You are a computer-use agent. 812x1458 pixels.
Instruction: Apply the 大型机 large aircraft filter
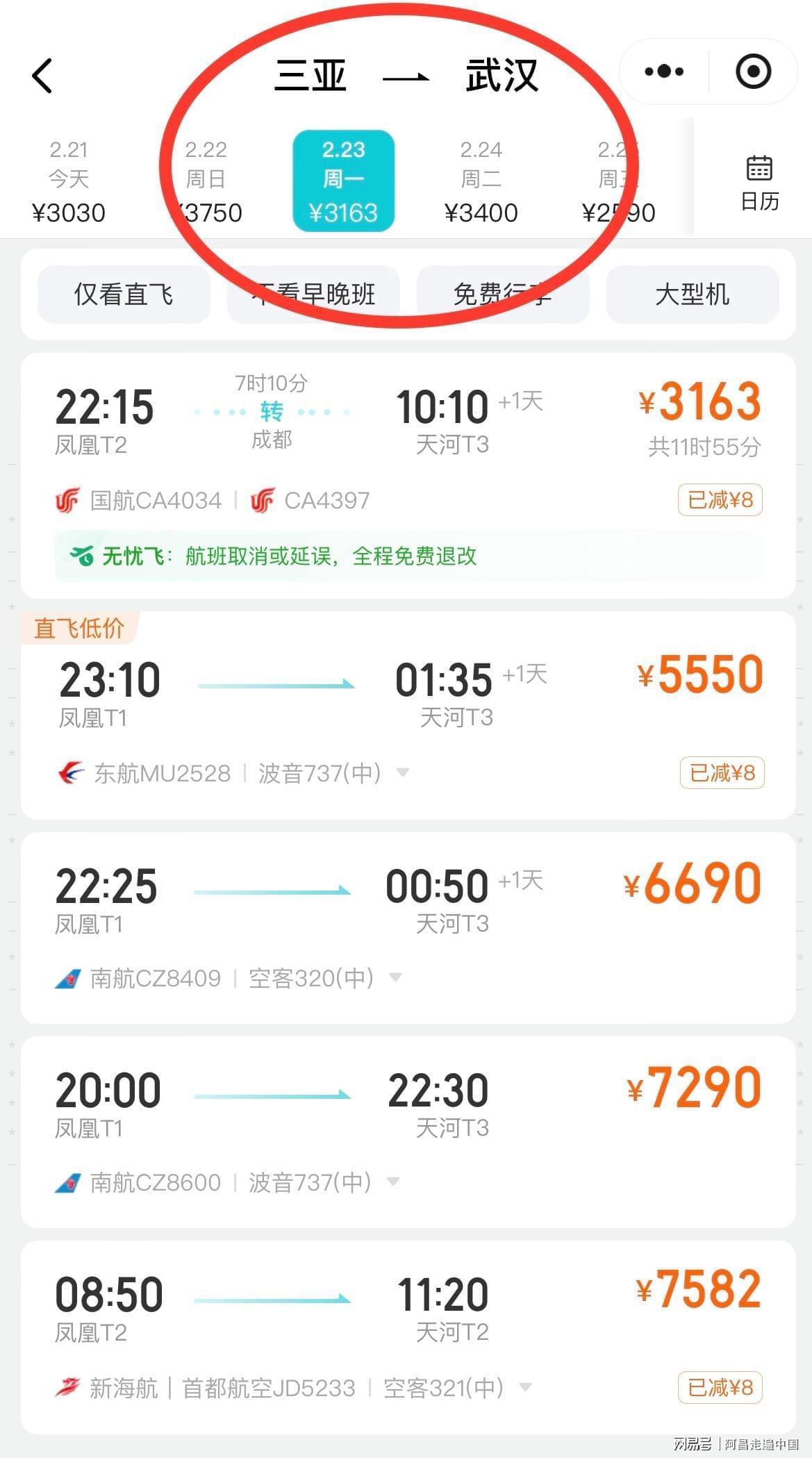coord(692,295)
